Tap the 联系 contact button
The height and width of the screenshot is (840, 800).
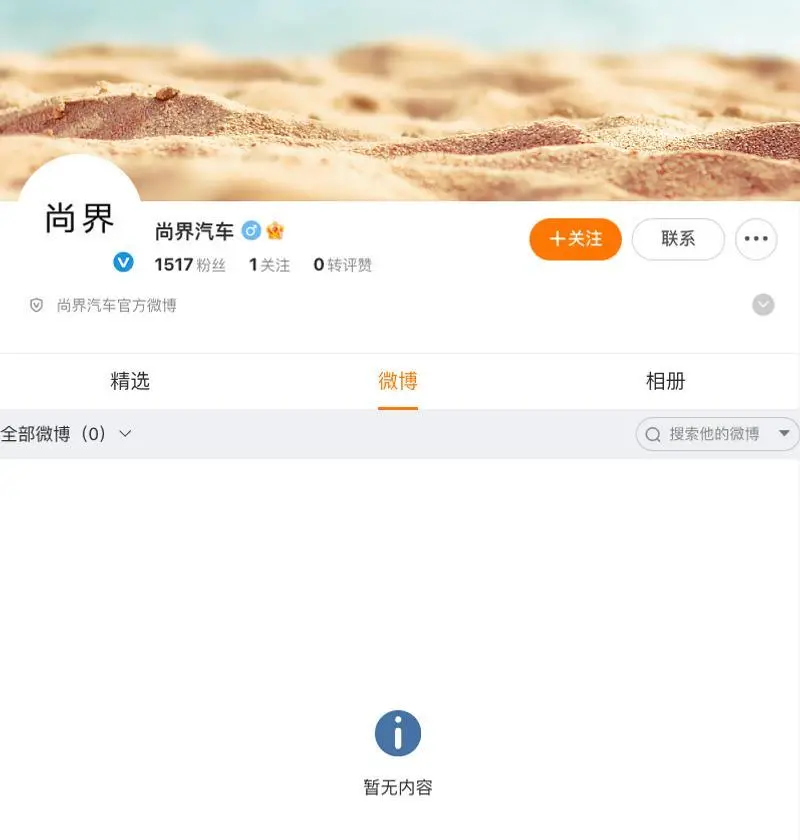(x=677, y=239)
